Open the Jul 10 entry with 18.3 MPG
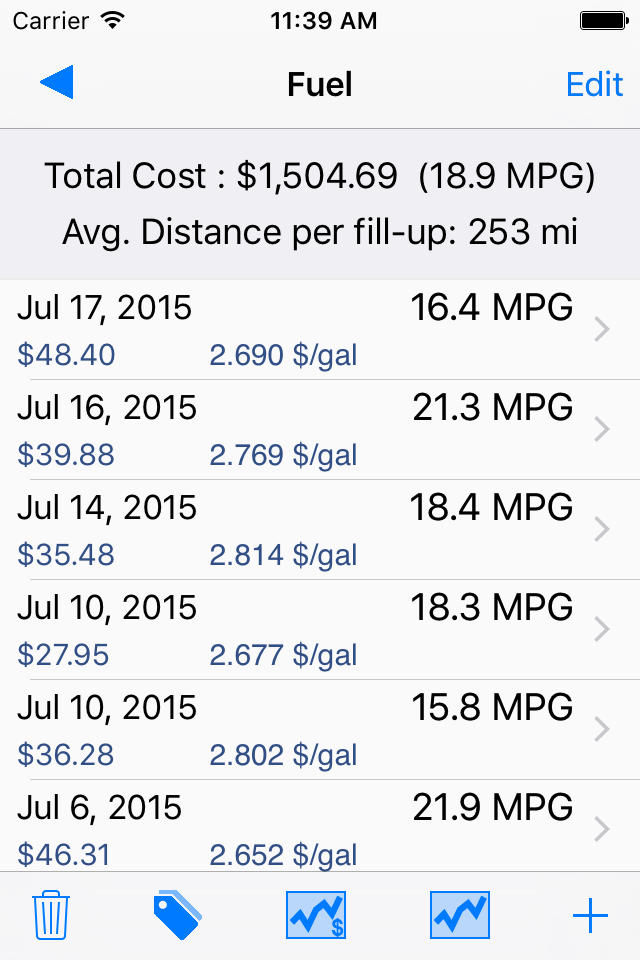Viewport: 640px width, 960px height. 320,629
